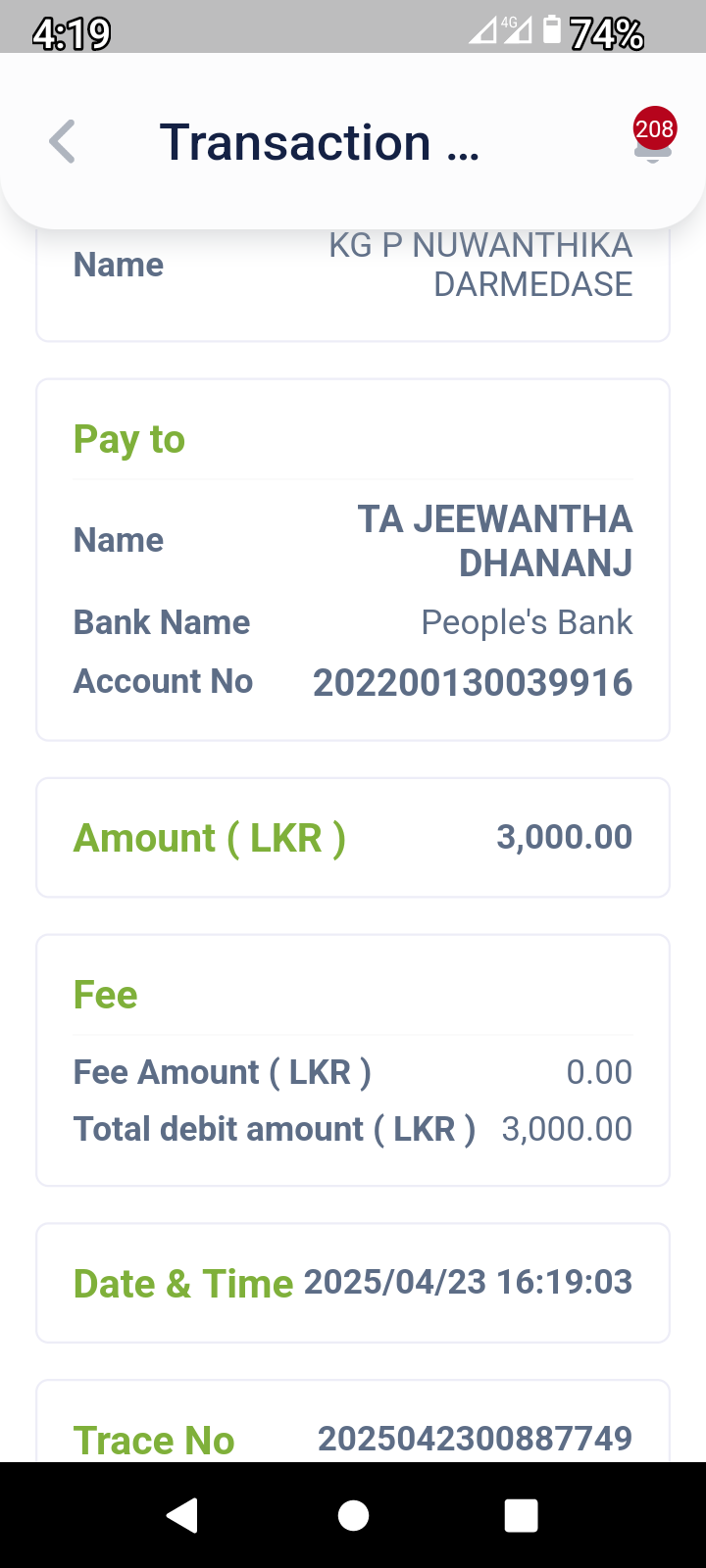Screen dimensions: 706x1568
Task: Go back using the header arrow
Action: (63, 142)
